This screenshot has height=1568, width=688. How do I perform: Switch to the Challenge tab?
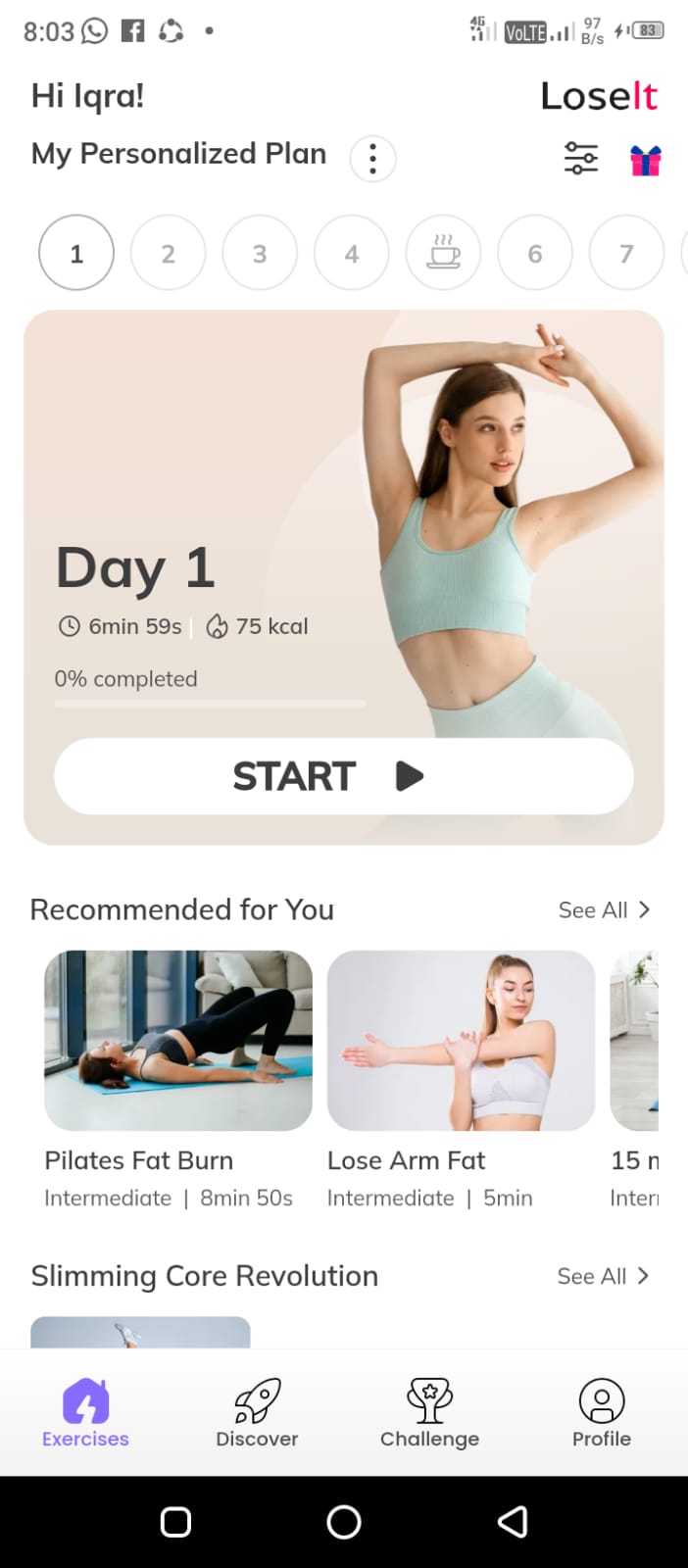[429, 1413]
